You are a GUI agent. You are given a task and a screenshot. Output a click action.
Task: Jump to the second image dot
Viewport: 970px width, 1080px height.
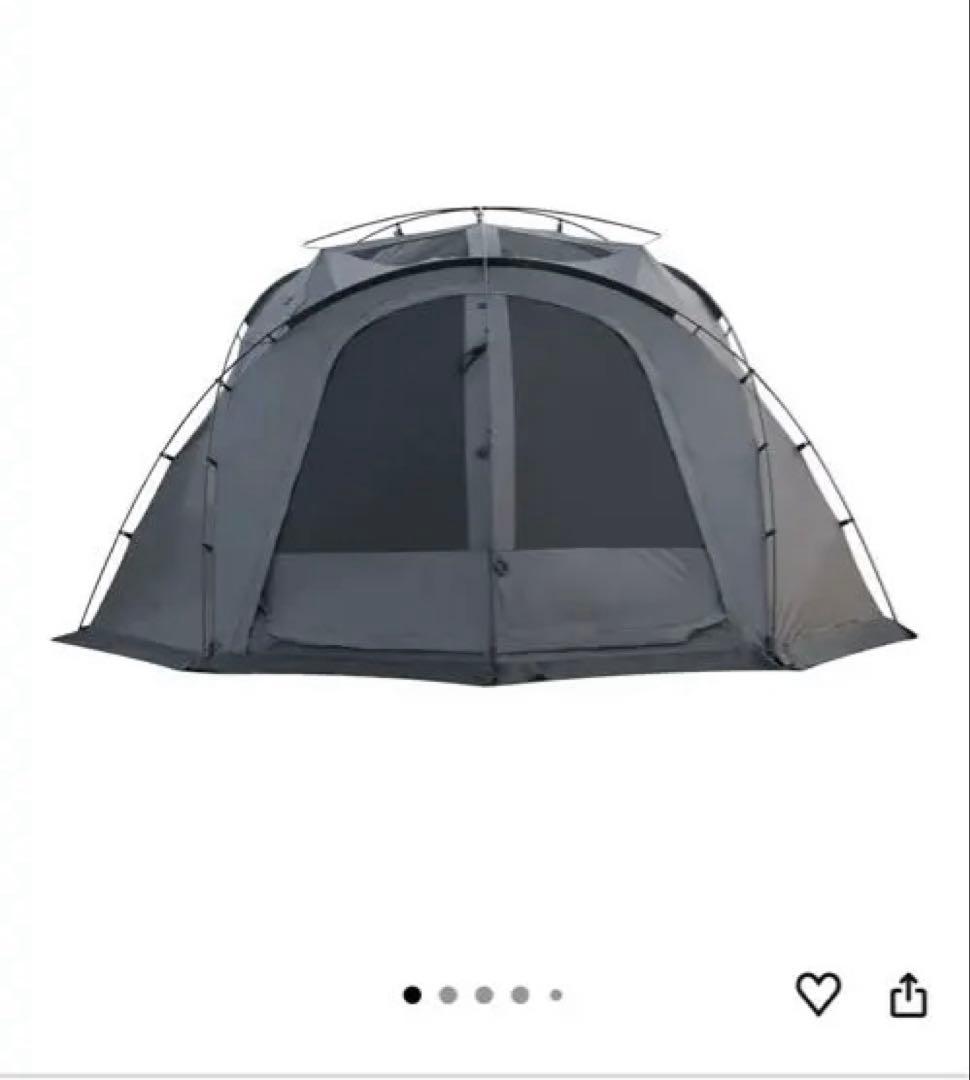pos(448,995)
